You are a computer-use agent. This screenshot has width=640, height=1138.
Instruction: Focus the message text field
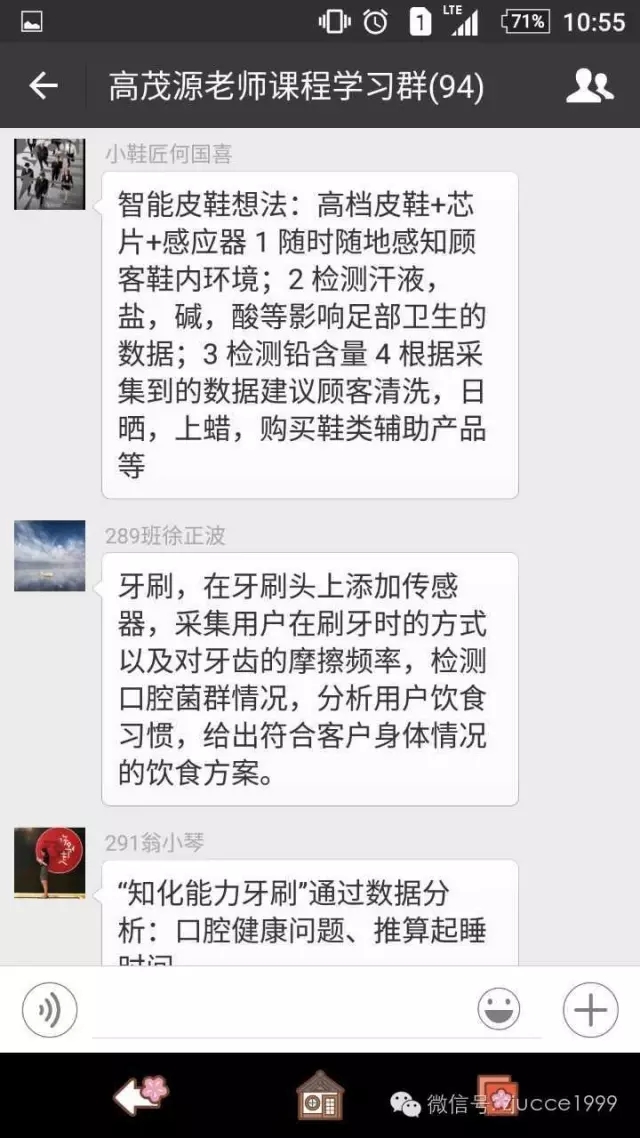tap(280, 1012)
